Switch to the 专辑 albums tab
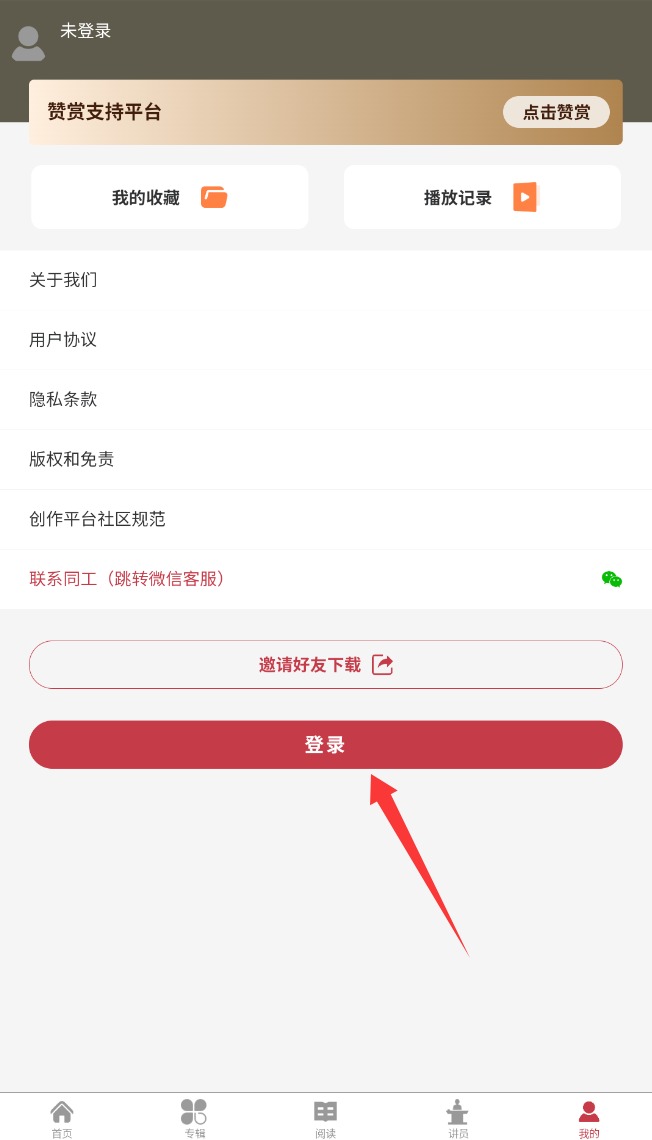Viewport: 652px width, 1140px height. coord(194,1118)
